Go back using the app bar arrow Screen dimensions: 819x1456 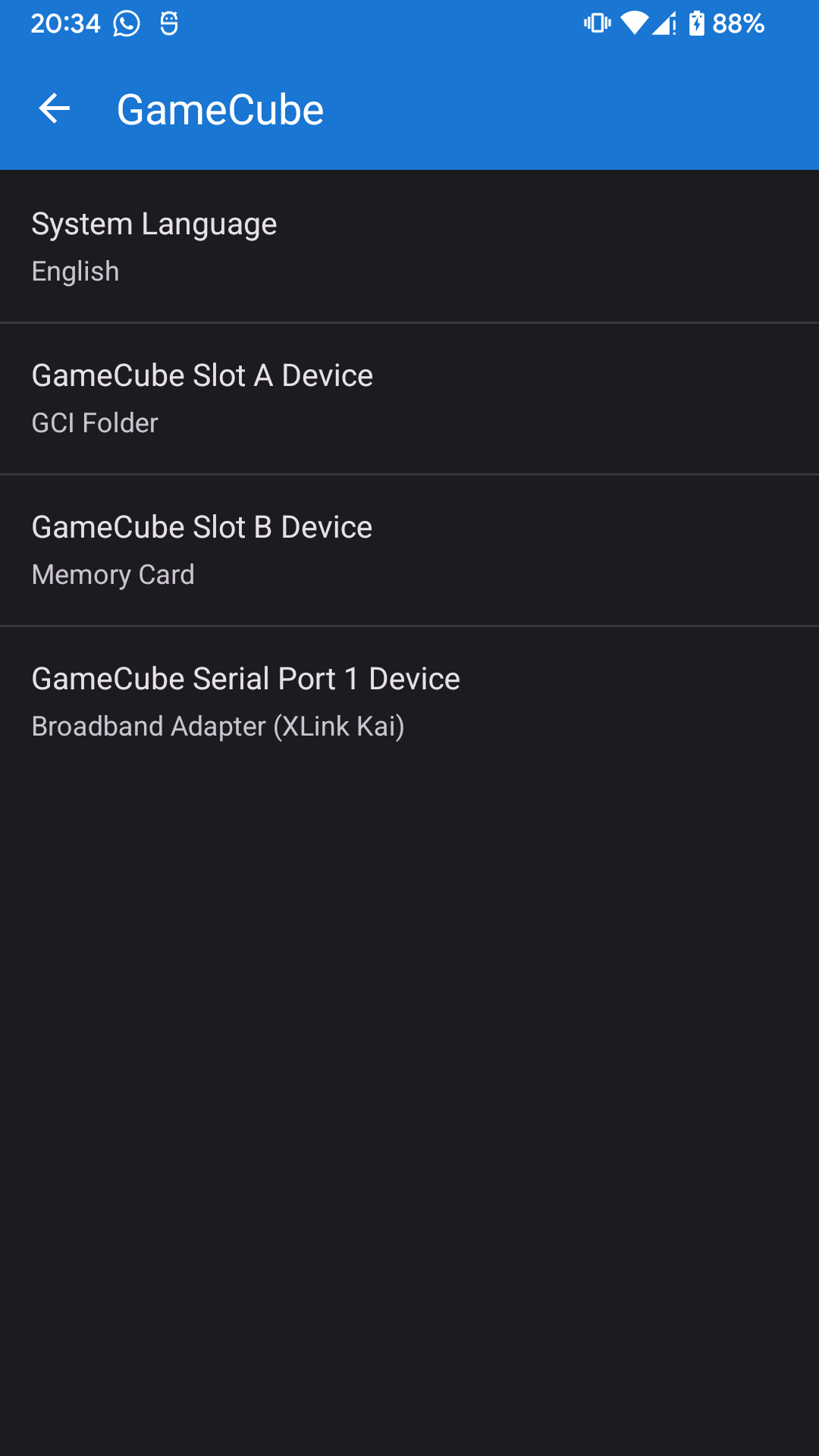(x=55, y=109)
